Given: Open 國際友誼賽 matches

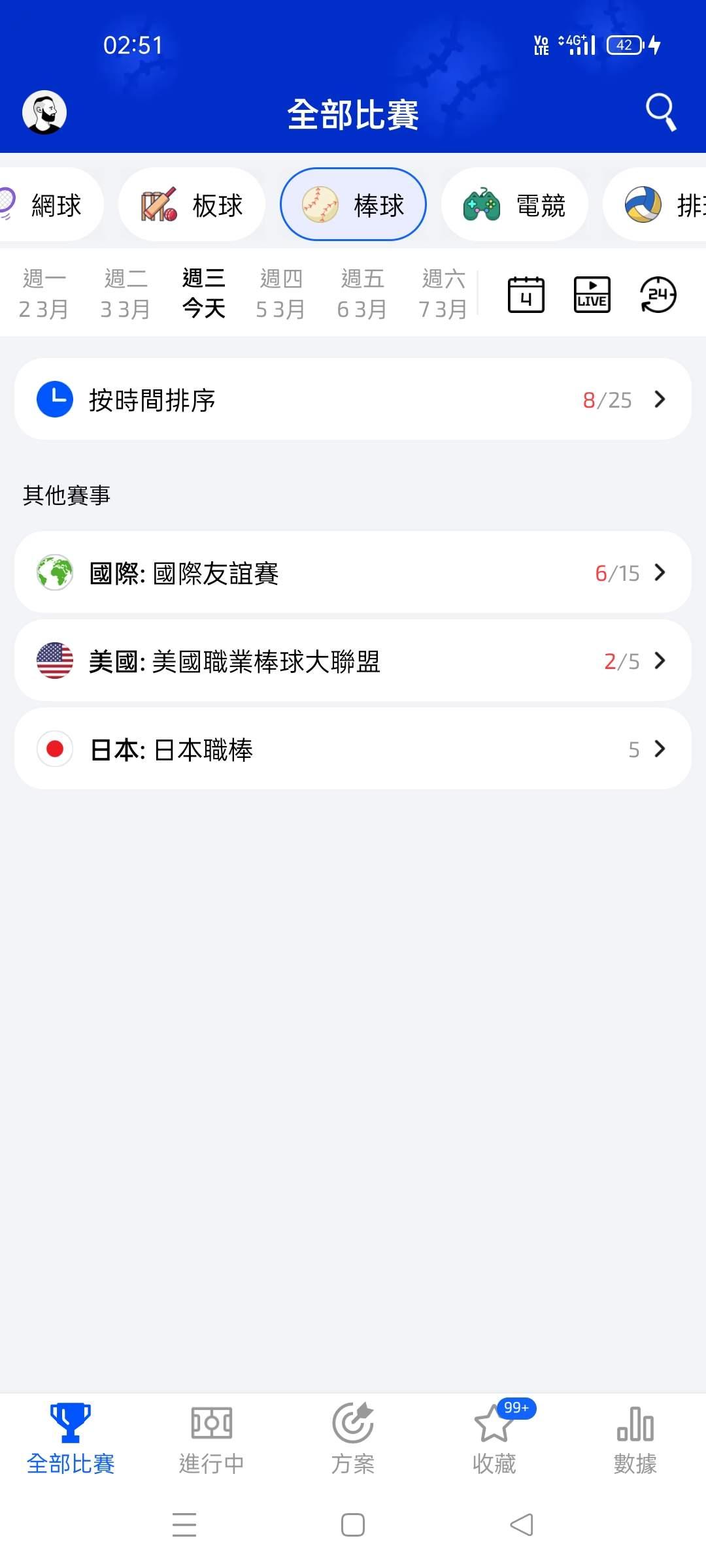Looking at the screenshot, I should 353,572.
